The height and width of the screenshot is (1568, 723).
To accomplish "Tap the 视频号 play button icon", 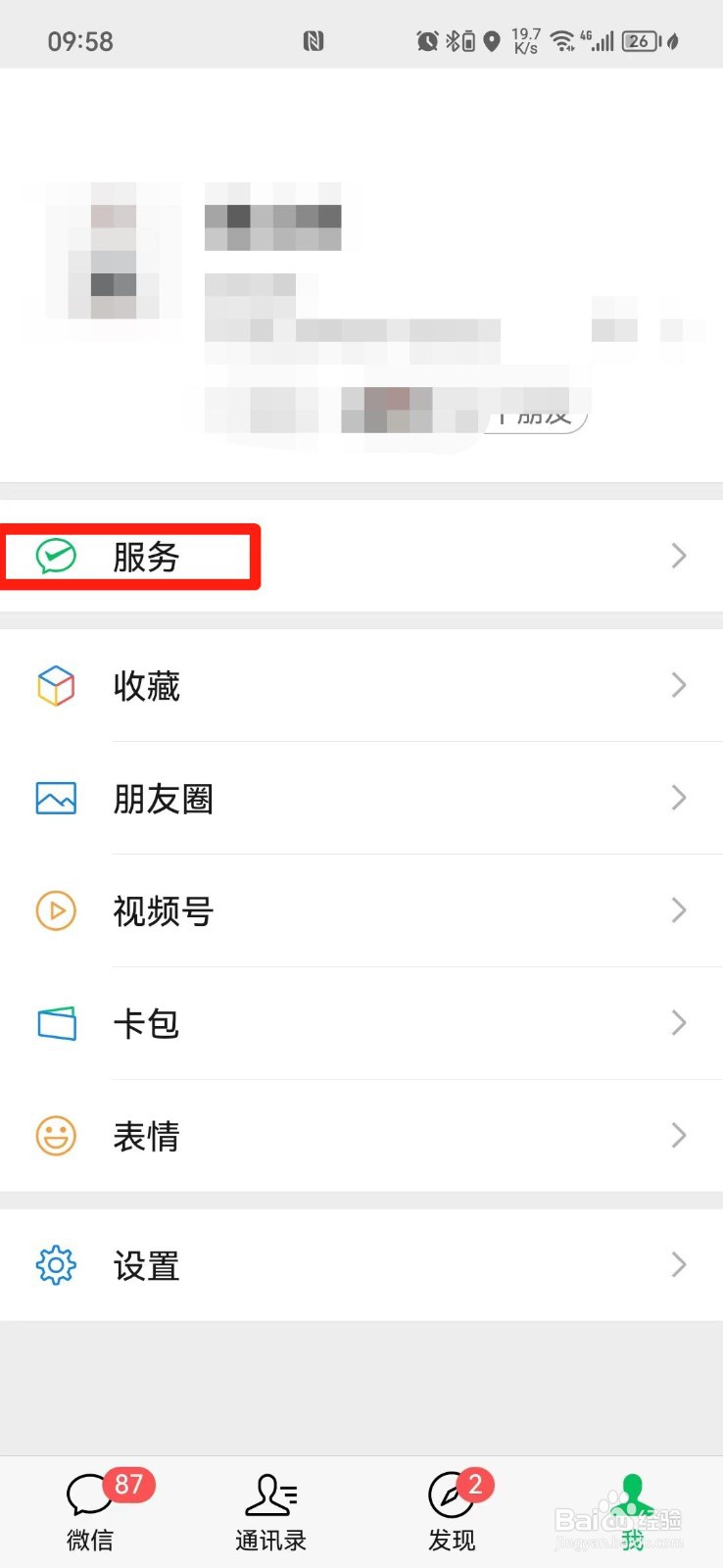I will pyautogui.click(x=56, y=910).
